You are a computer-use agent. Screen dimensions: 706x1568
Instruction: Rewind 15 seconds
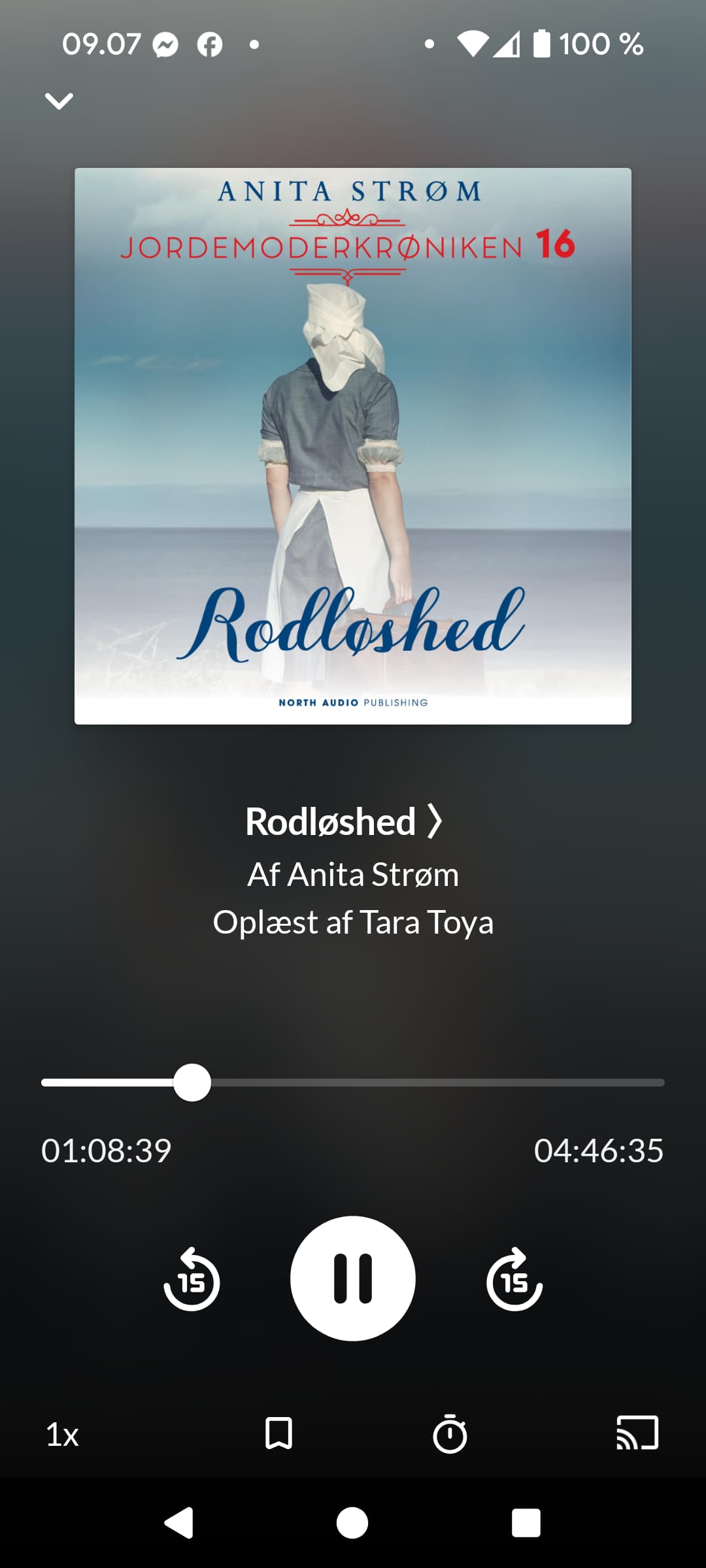192,1279
